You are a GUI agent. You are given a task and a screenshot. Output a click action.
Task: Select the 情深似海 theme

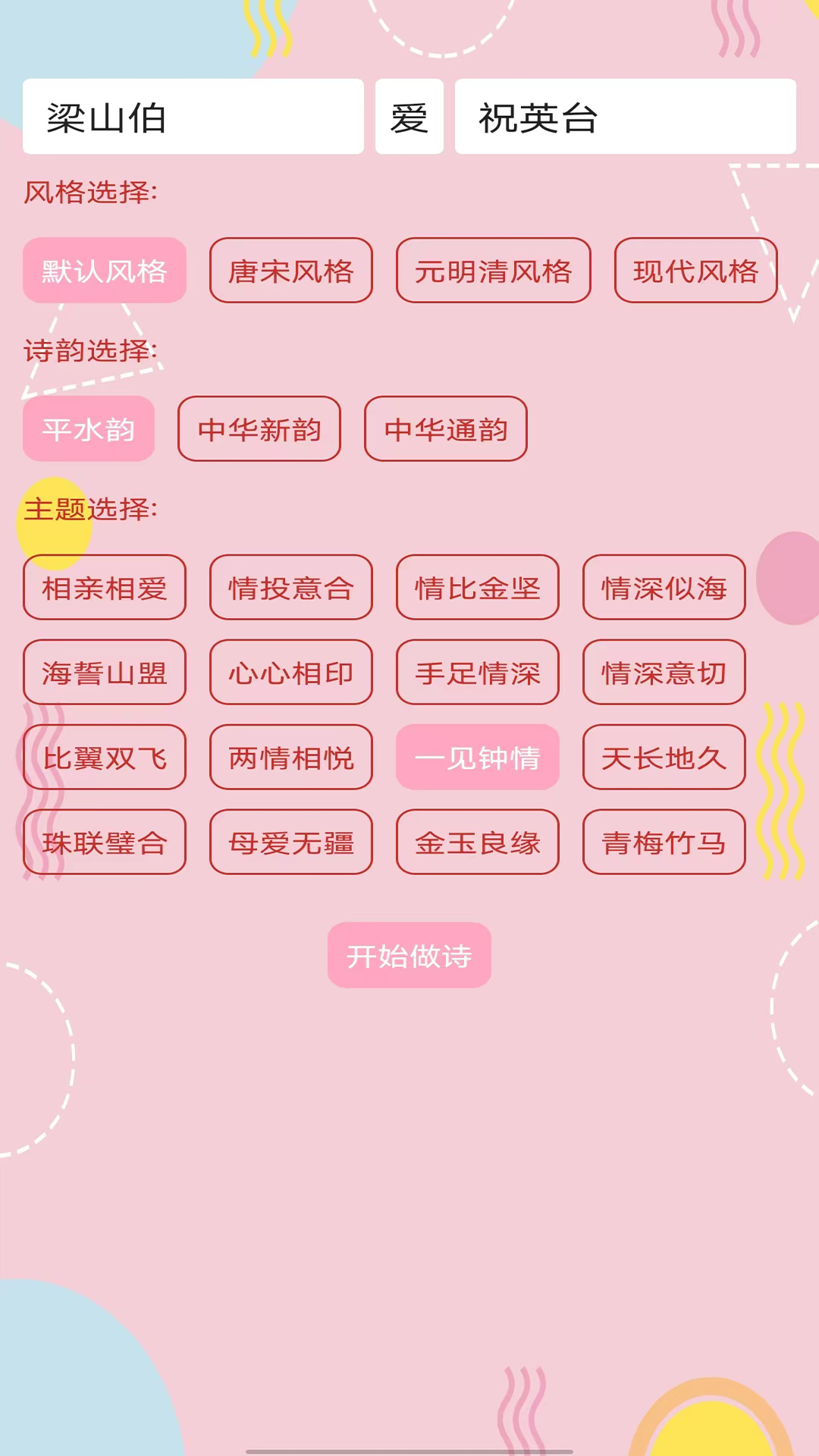pyautogui.click(x=664, y=588)
